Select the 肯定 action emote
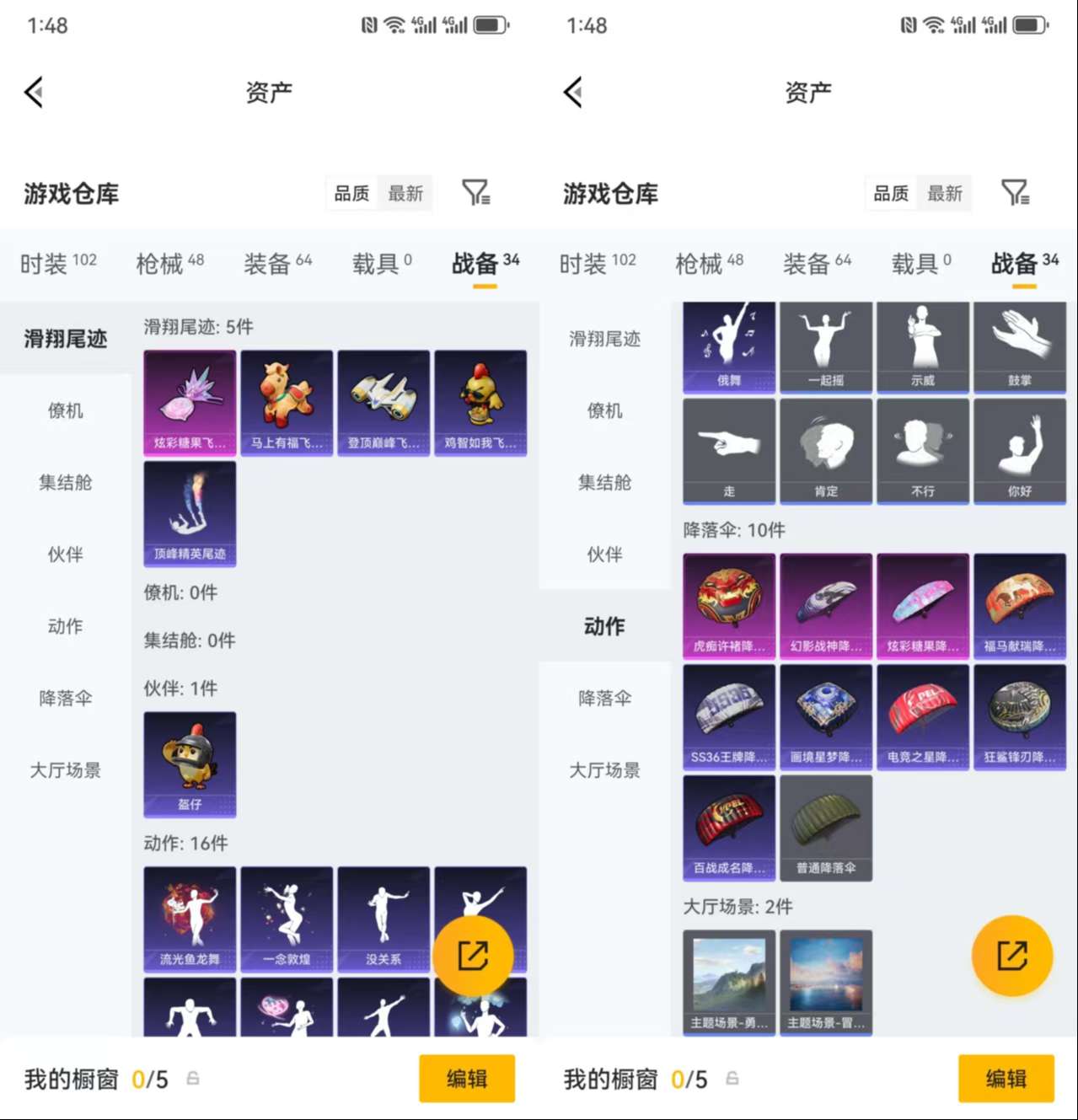Image resolution: width=1078 pixels, height=1120 pixels. (x=826, y=451)
